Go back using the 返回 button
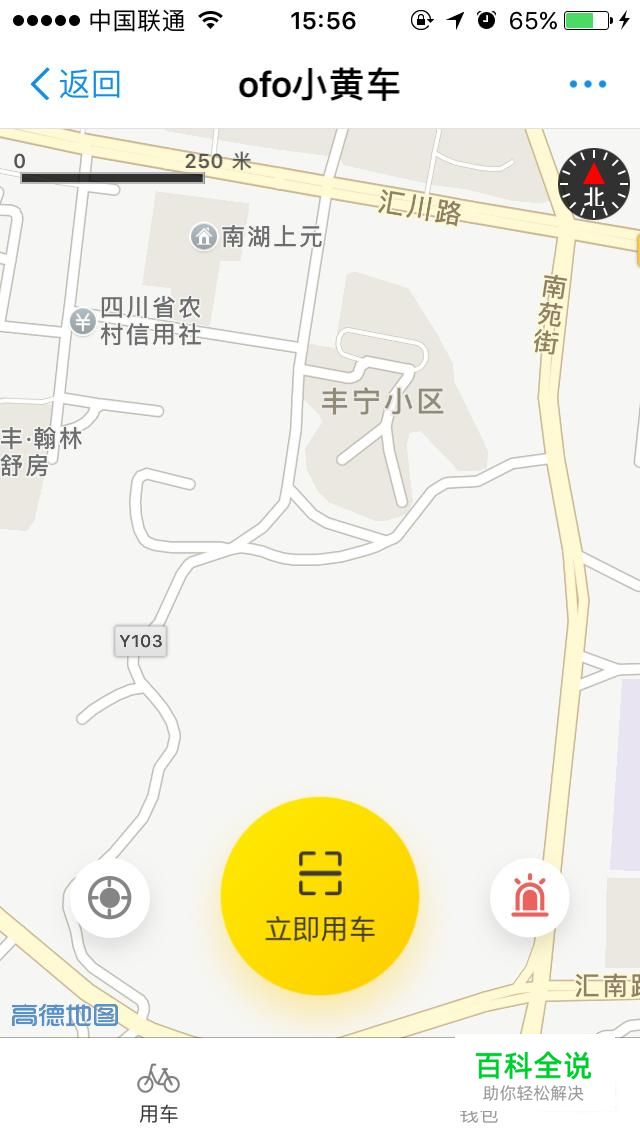 pyautogui.click(x=75, y=85)
